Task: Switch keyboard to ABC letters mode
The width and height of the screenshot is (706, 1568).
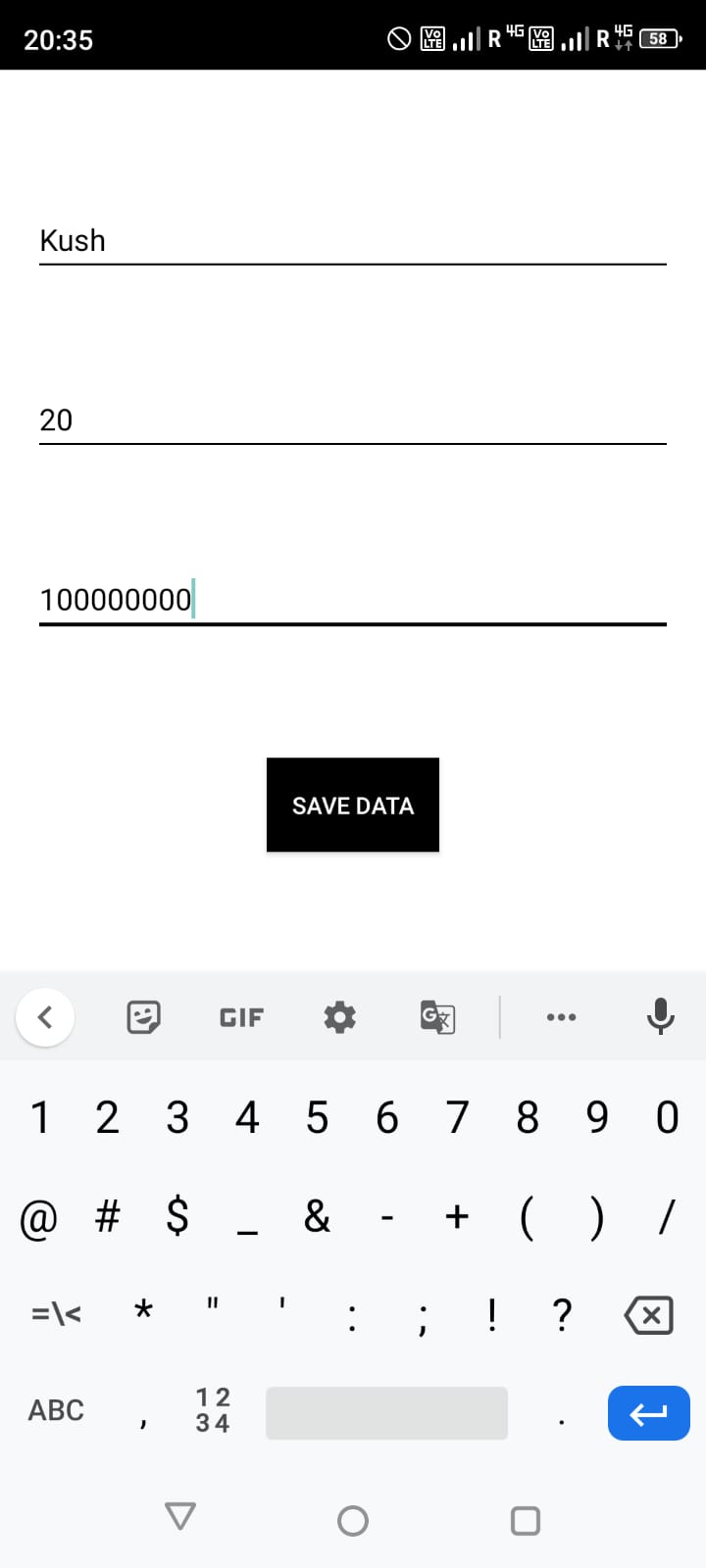Action: [56, 1411]
